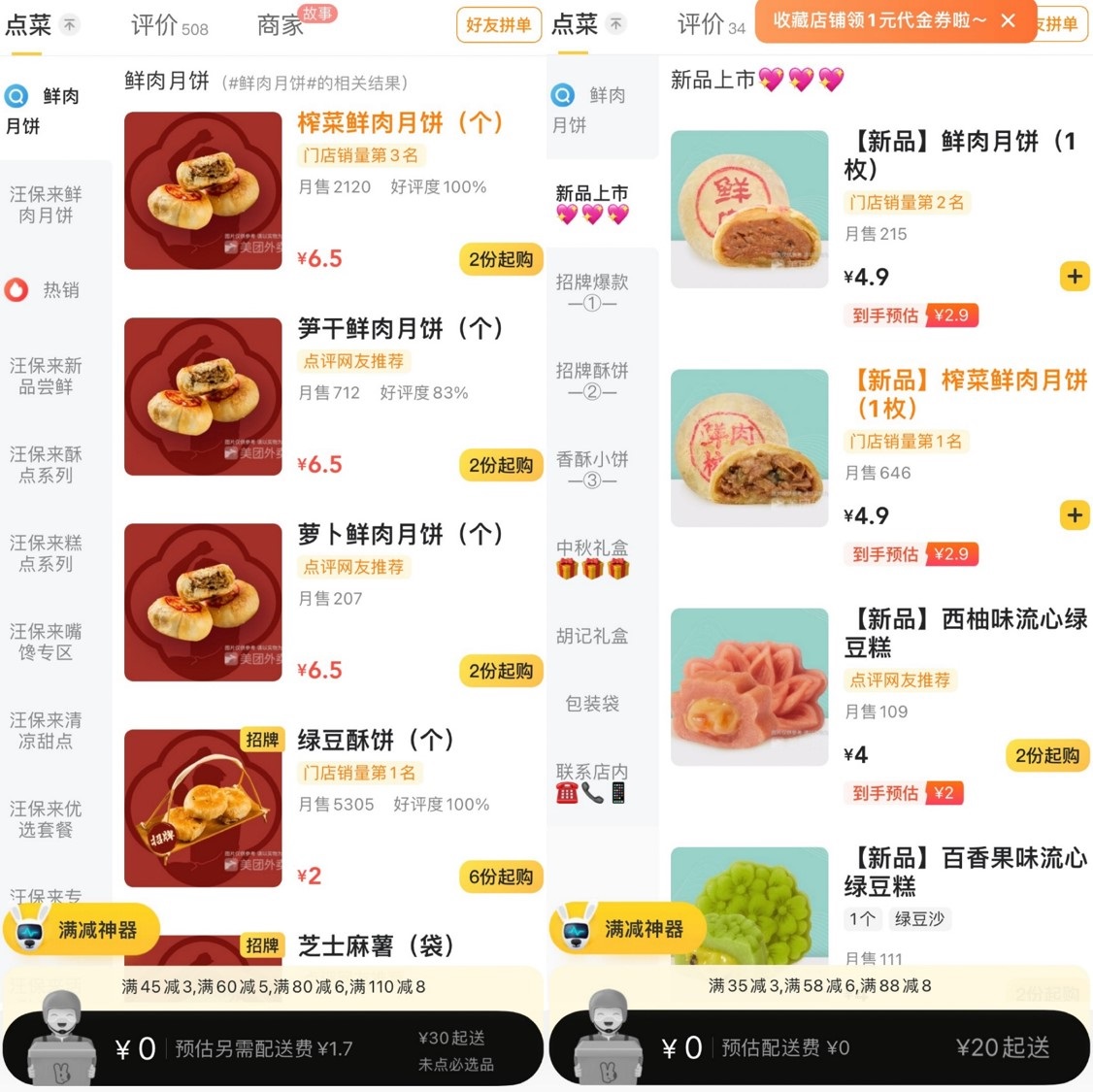1093x1092 pixels.
Task: Switch to the 商家 tab
Action: pos(281,25)
